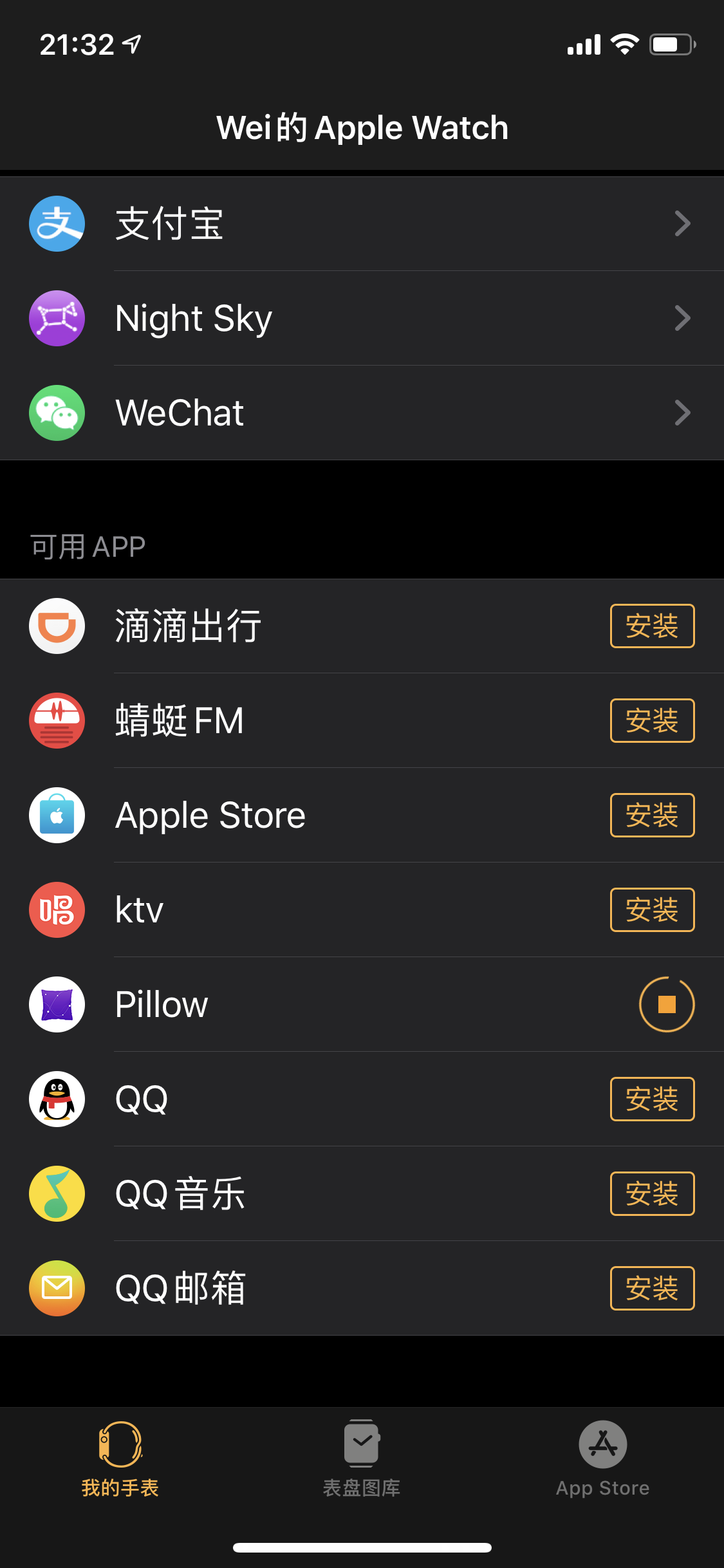
Task: Install QQ邮箱 on the watch
Action: click(x=651, y=1288)
